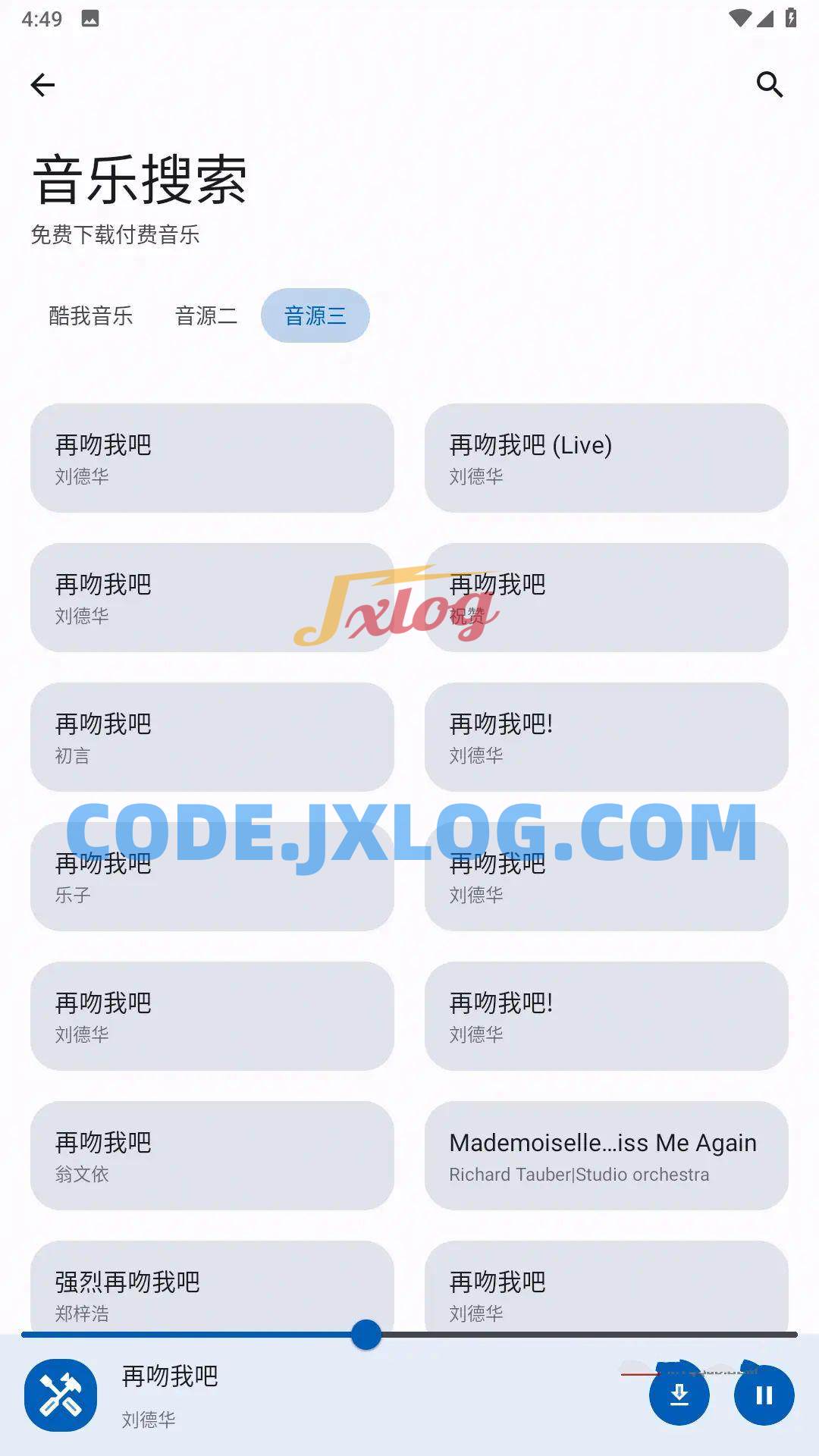Open 再吻我吧 by 初言
The width and height of the screenshot is (819, 1456).
[x=212, y=737]
